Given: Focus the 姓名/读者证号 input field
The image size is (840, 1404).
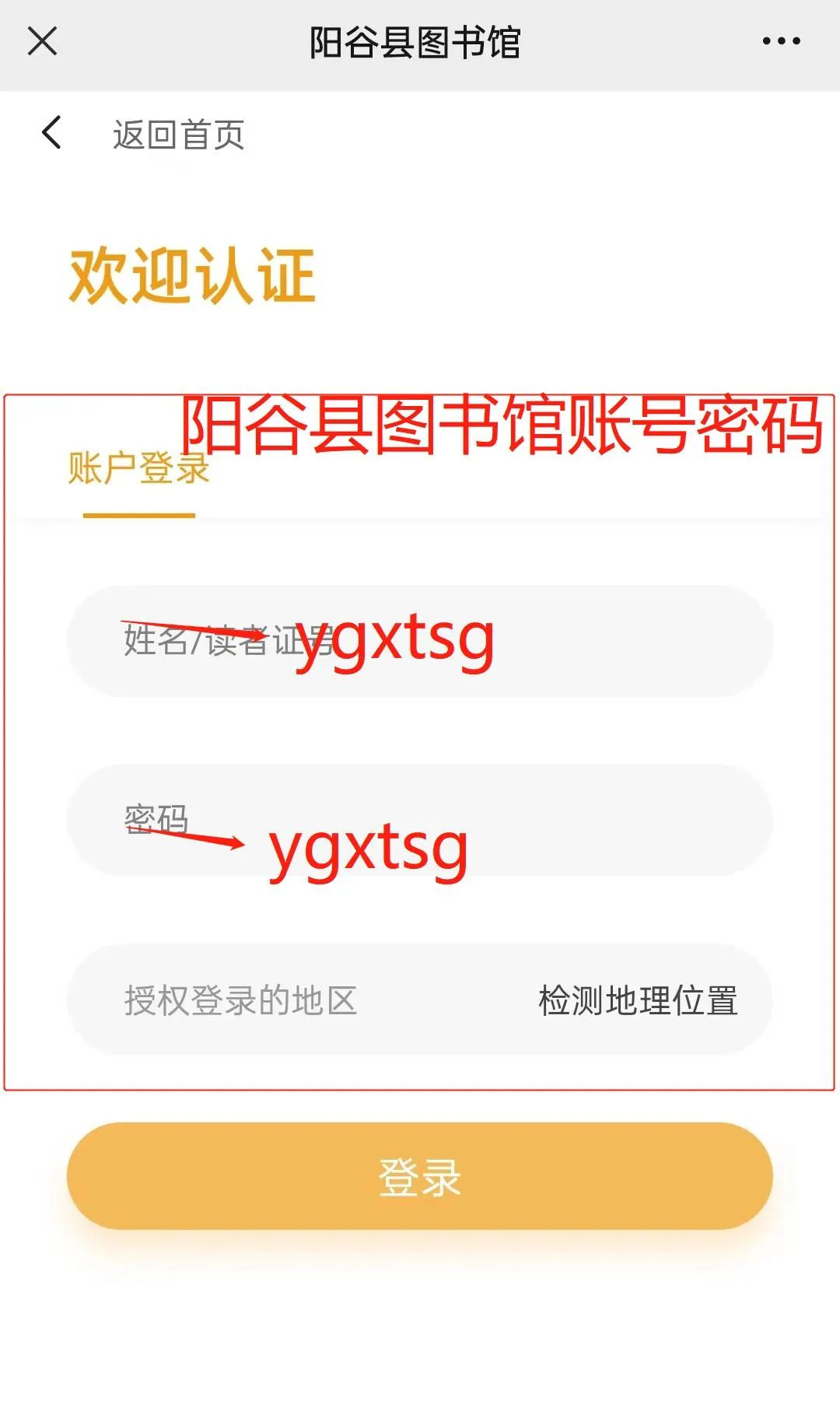Looking at the screenshot, I should point(420,640).
